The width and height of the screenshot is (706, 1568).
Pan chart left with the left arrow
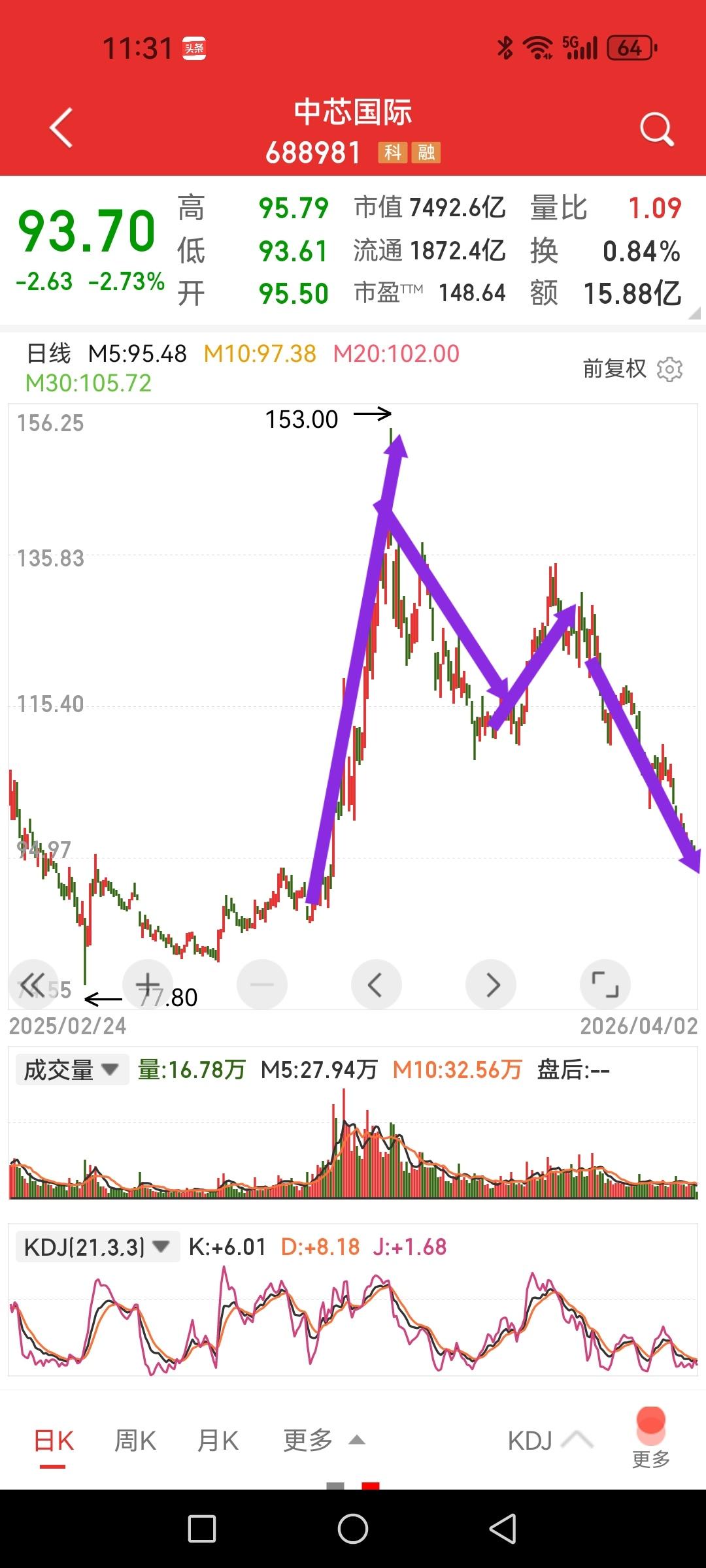pyautogui.click(x=376, y=985)
